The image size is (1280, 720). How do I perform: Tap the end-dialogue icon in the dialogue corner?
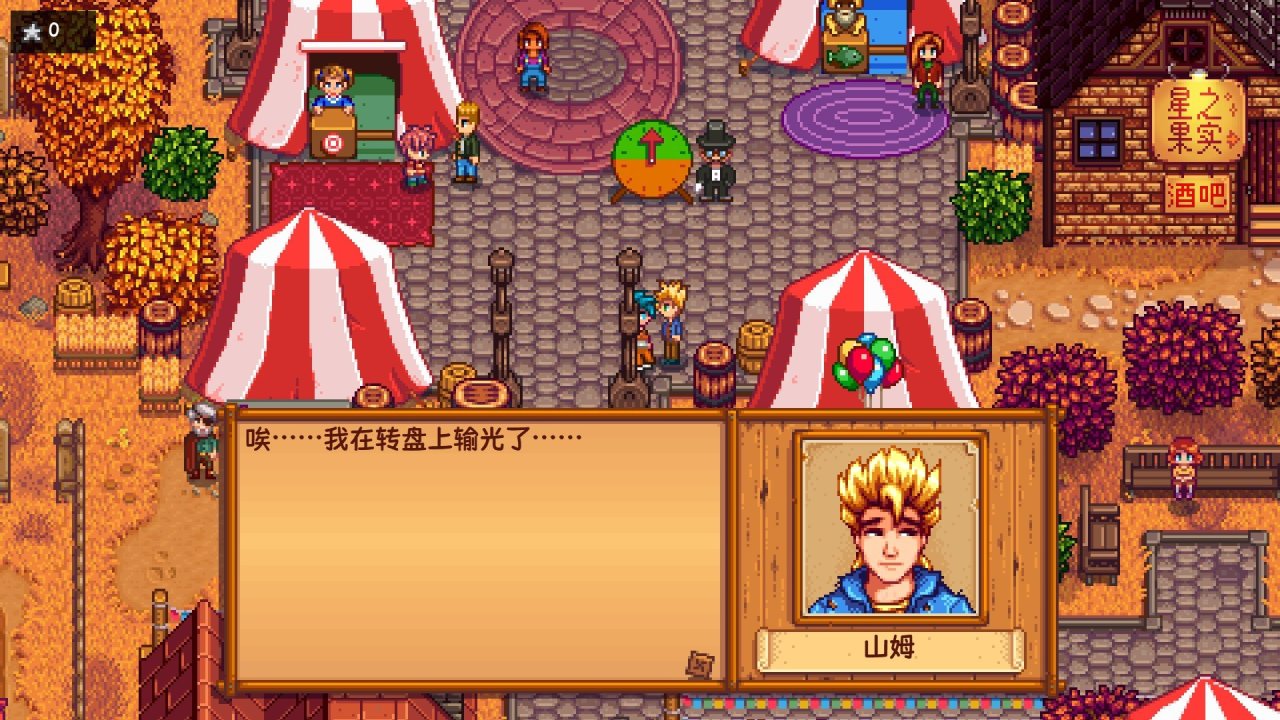tap(701, 664)
